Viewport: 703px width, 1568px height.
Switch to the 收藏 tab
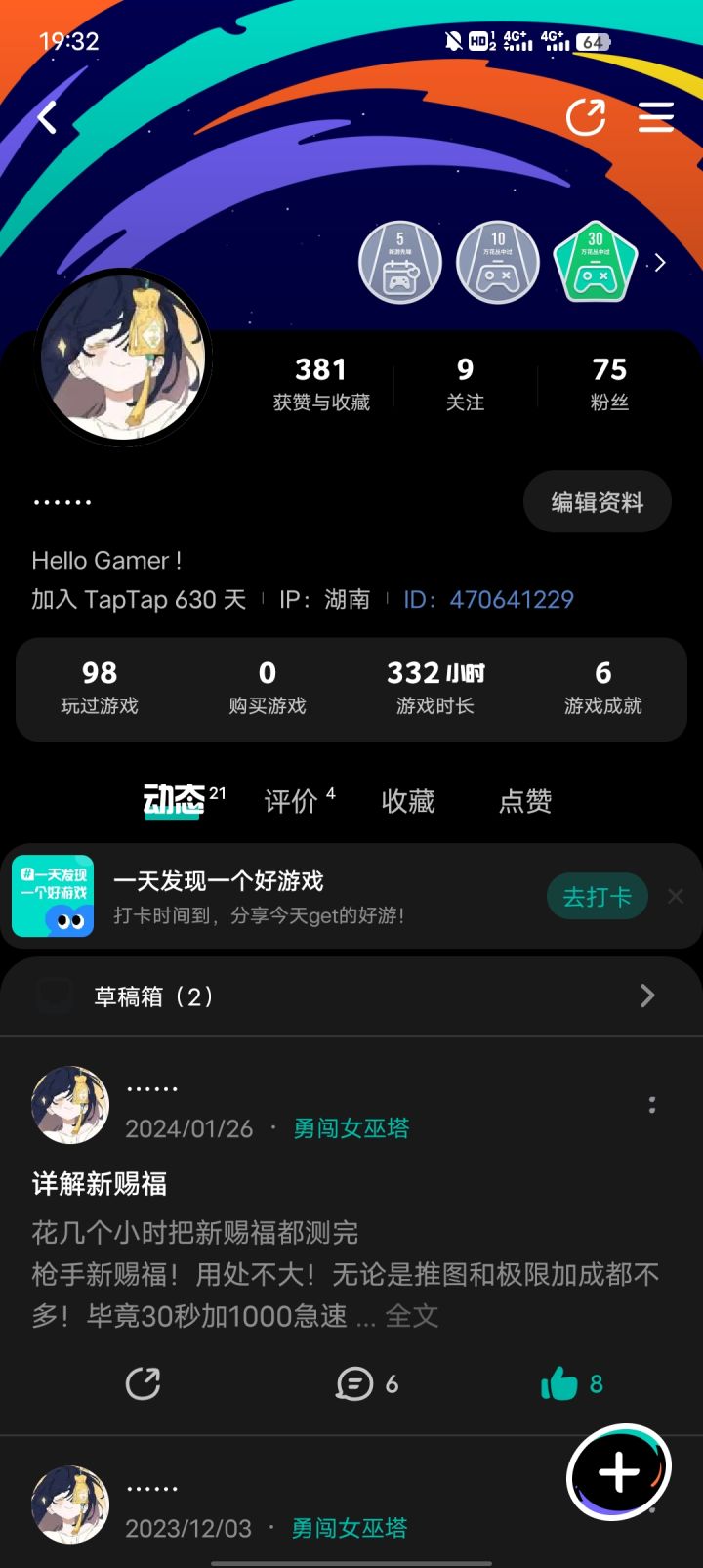pyautogui.click(x=408, y=802)
